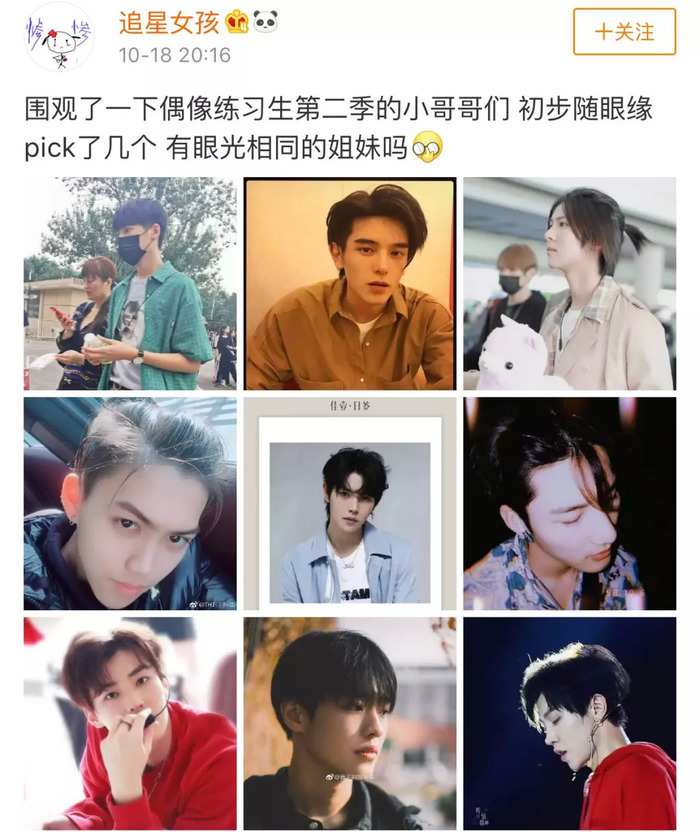700x832 pixels.
Task: Open stage photo with red hoodie
Action: 569,723
